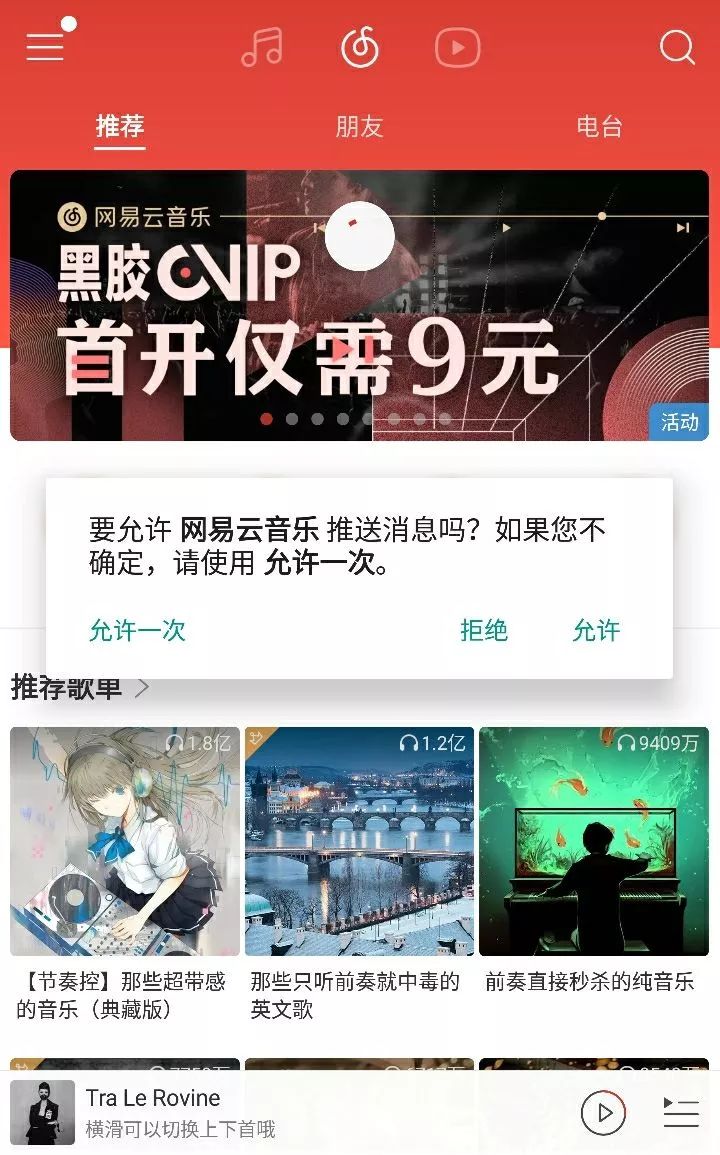
Task: Open the current playlist queue icon
Action: 681,1112
